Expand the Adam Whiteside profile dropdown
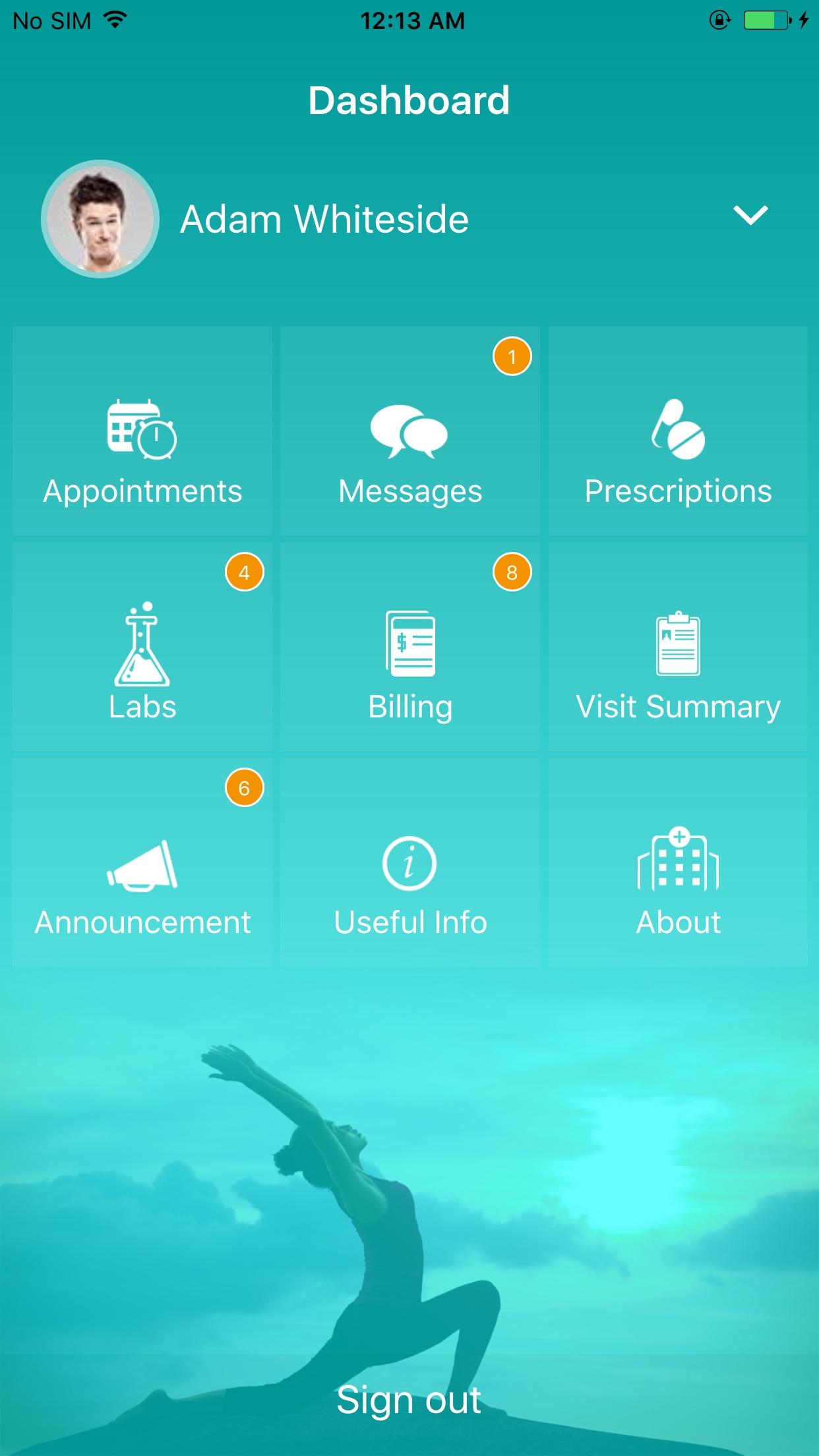The image size is (819, 1456). pos(750,215)
